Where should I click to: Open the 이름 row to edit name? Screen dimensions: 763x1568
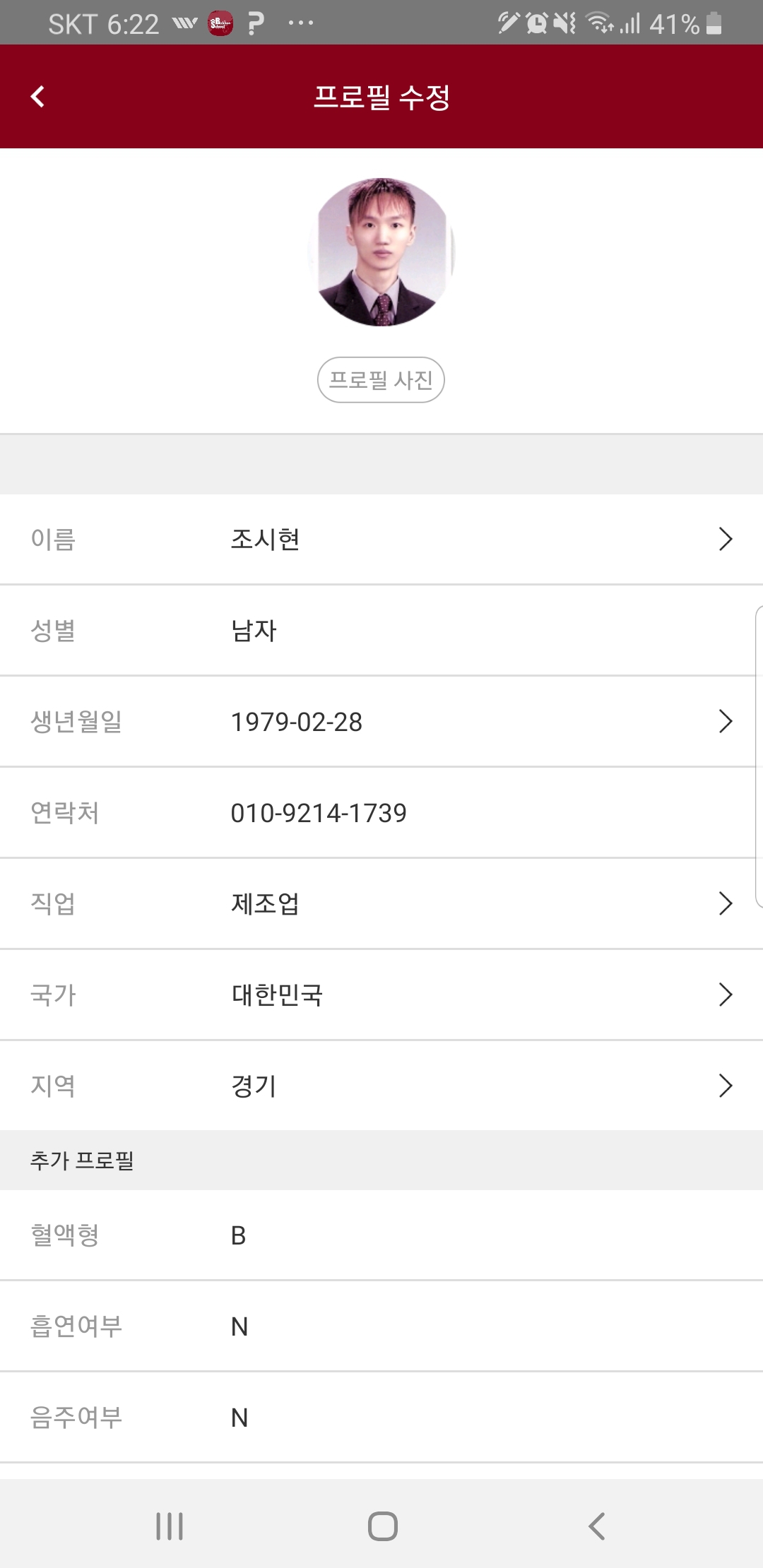pyautogui.click(x=381, y=540)
